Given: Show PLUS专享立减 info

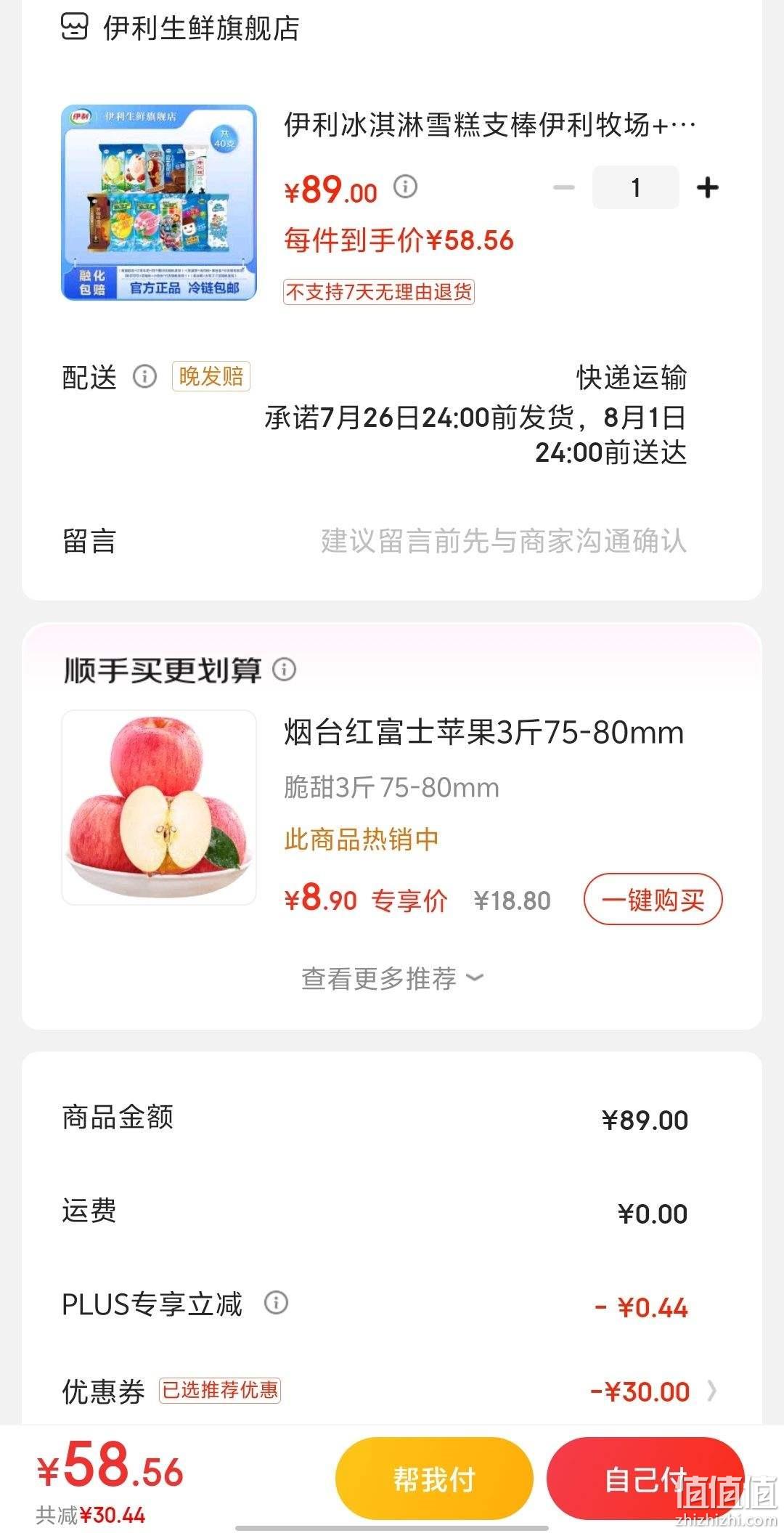Looking at the screenshot, I should tap(276, 1303).
